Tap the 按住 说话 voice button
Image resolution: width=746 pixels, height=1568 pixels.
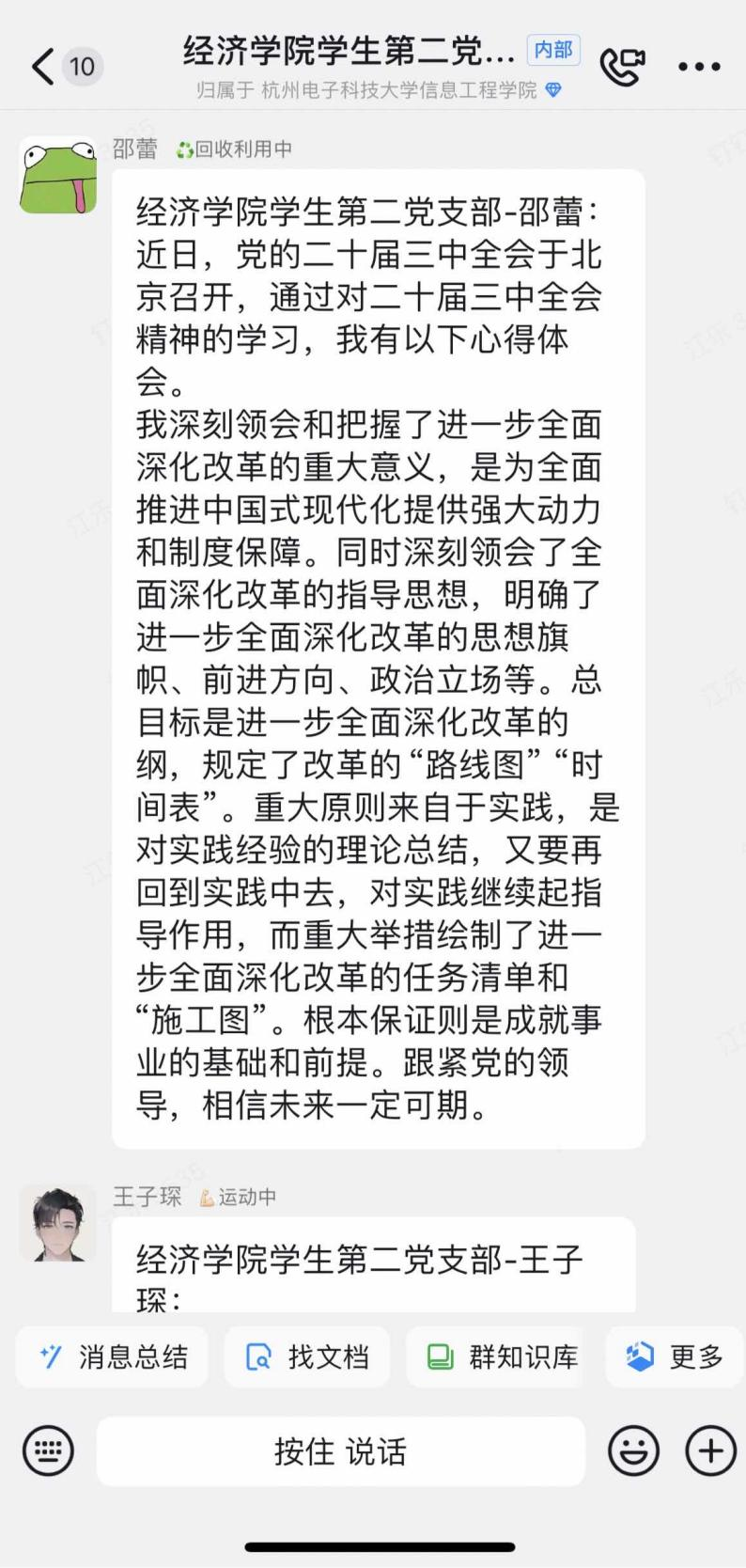(340, 1451)
